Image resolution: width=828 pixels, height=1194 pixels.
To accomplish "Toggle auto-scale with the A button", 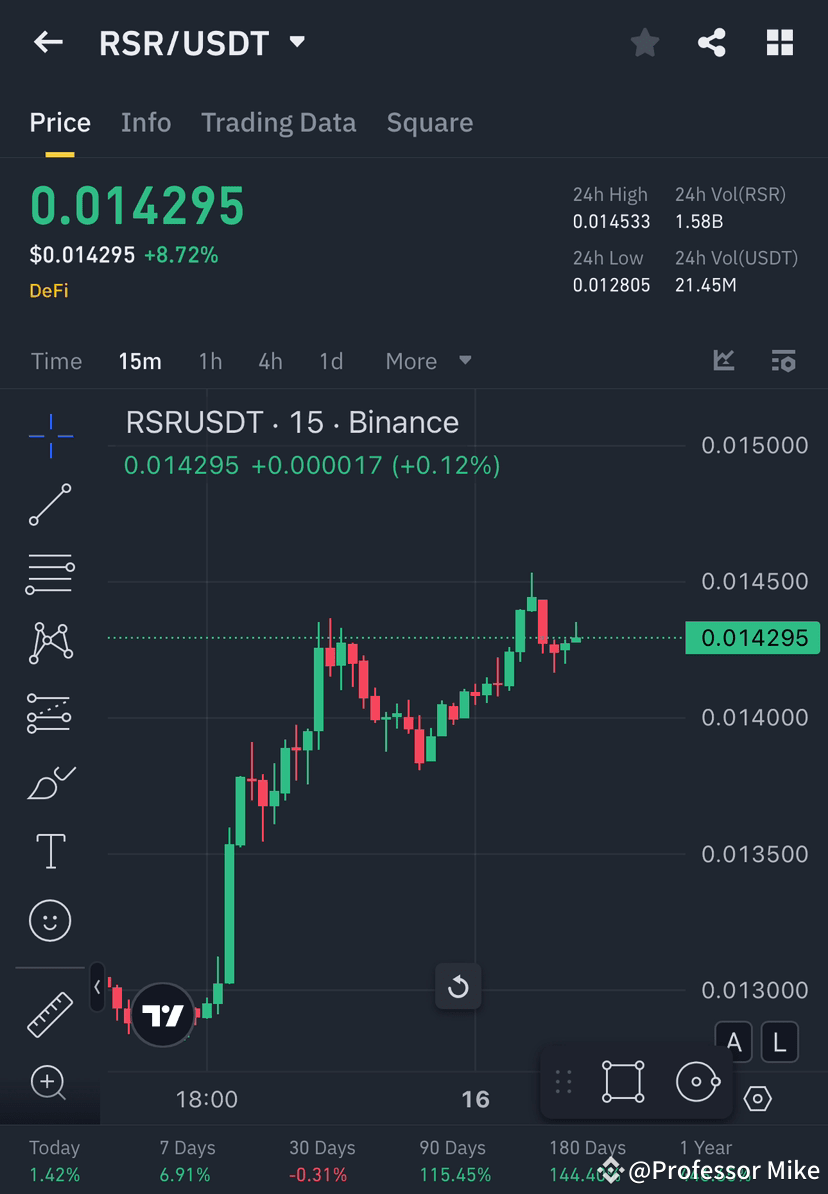I will pyautogui.click(x=733, y=1042).
